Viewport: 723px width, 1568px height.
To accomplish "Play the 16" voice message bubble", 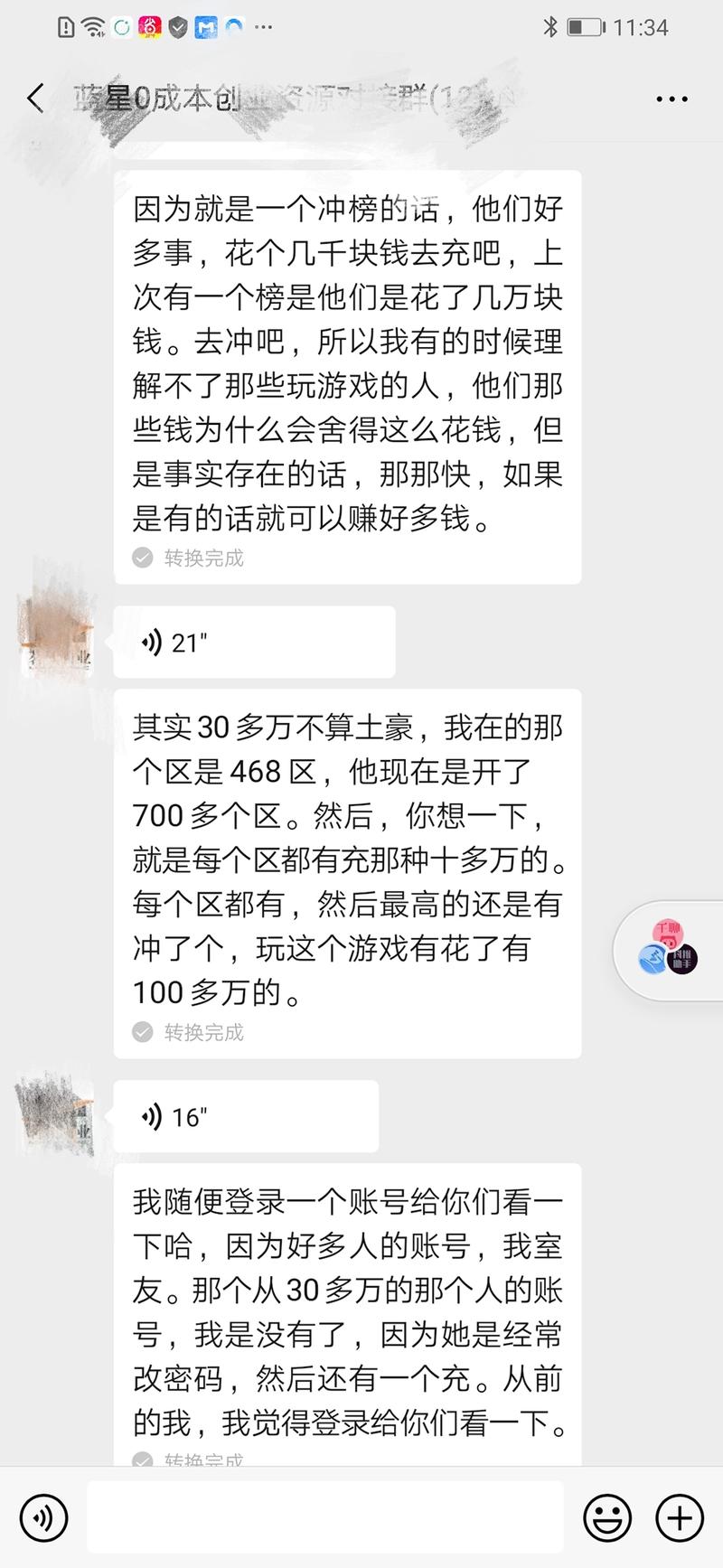I will (246, 1115).
